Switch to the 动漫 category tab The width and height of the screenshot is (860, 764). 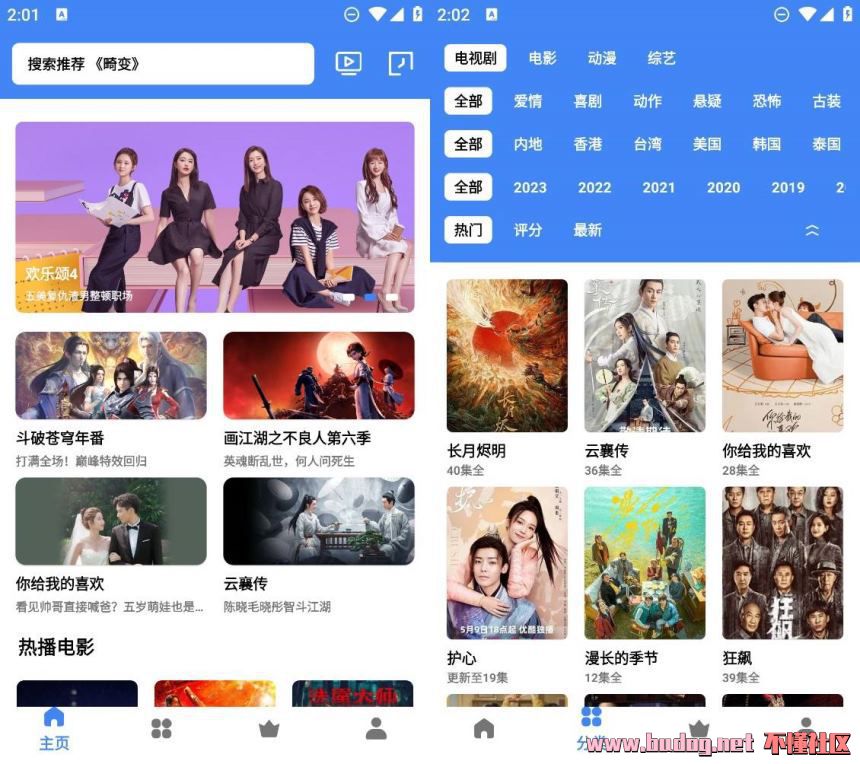coord(602,59)
